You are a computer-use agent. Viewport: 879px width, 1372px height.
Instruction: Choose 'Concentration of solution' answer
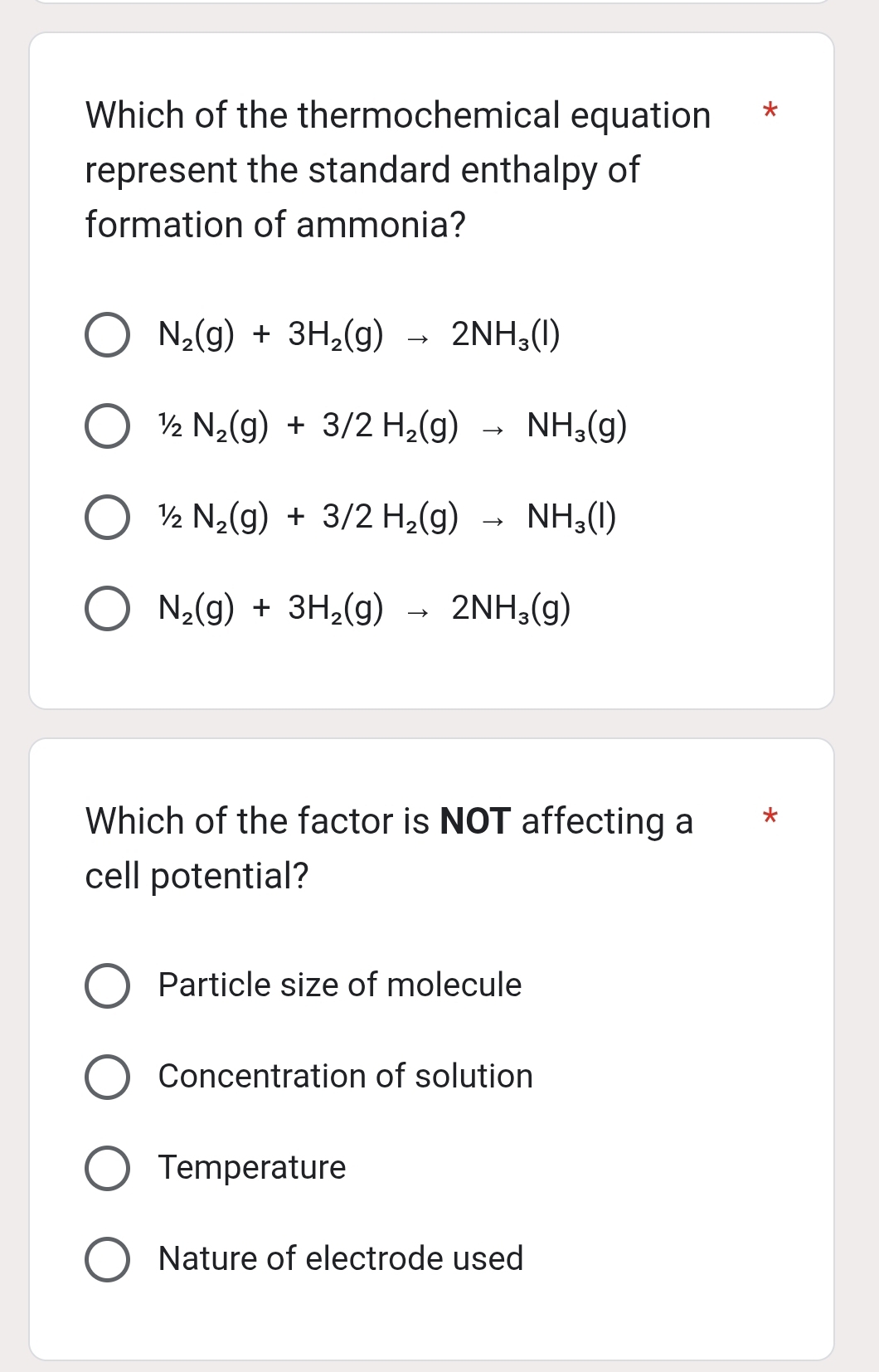[x=107, y=1077]
